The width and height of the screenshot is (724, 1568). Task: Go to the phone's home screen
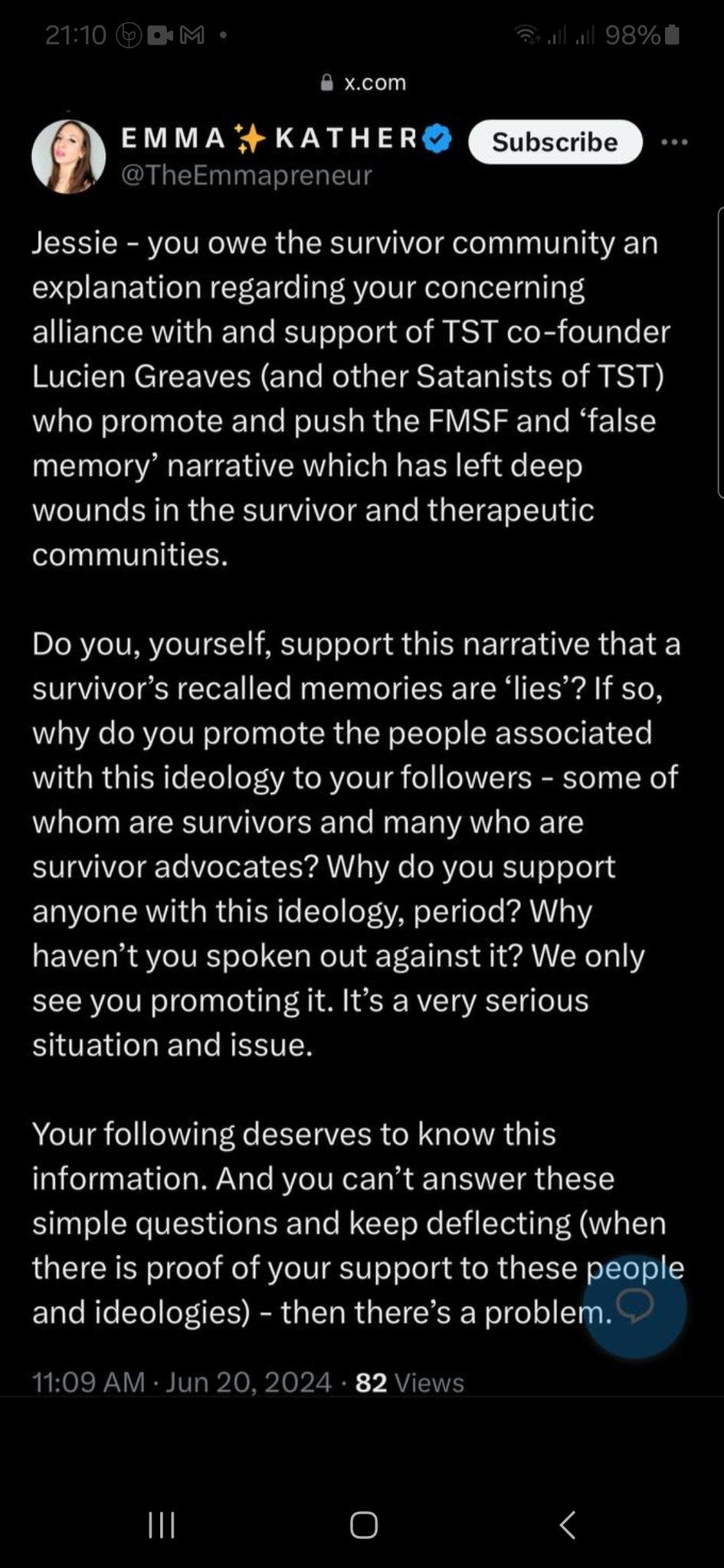pos(364,1525)
